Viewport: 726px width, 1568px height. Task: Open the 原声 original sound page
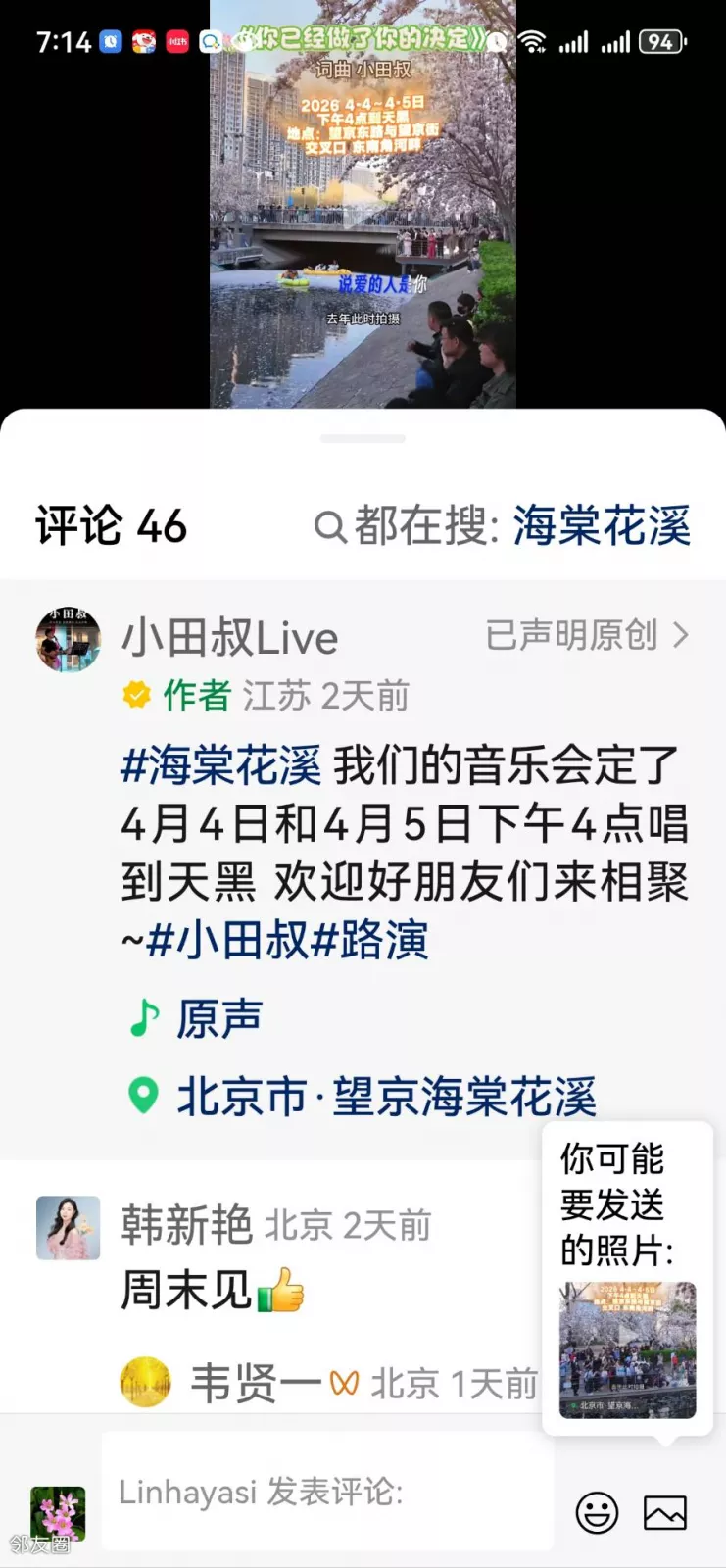[218, 1019]
